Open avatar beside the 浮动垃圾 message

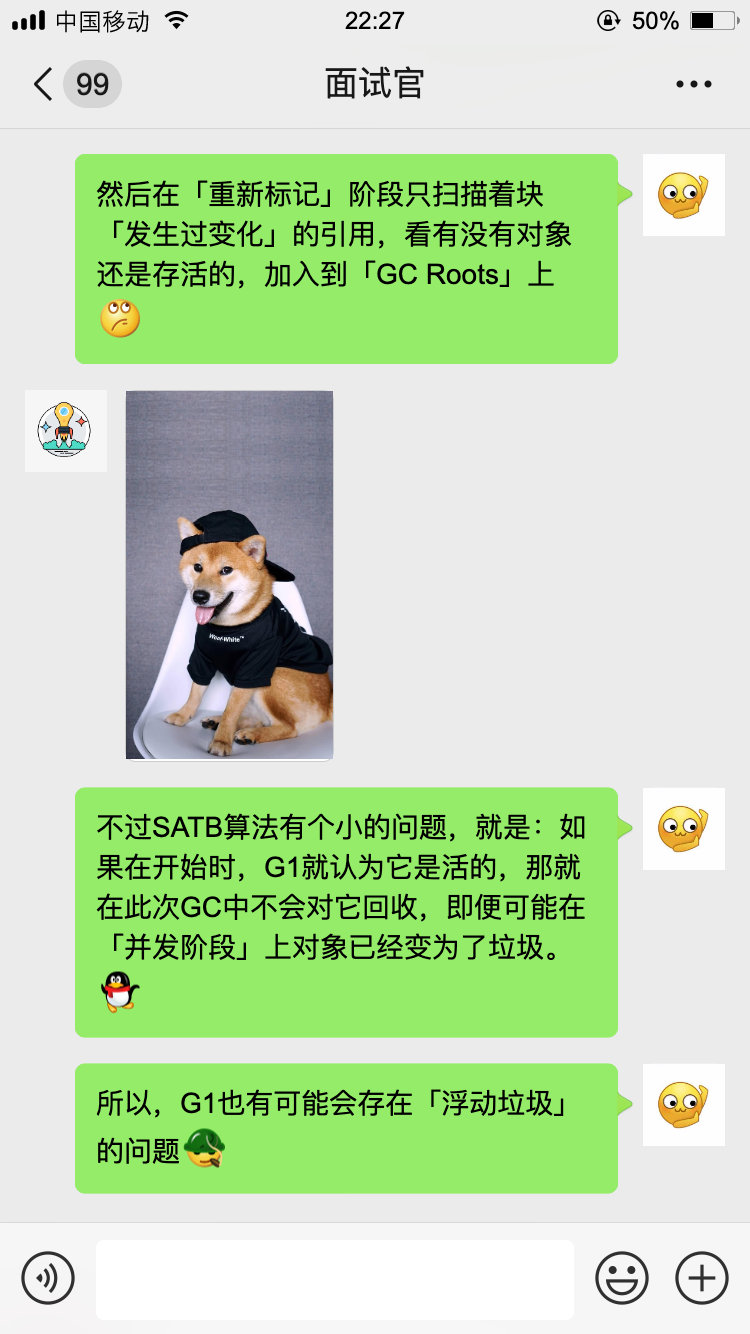pyautogui.click(x=683, y=1105)
